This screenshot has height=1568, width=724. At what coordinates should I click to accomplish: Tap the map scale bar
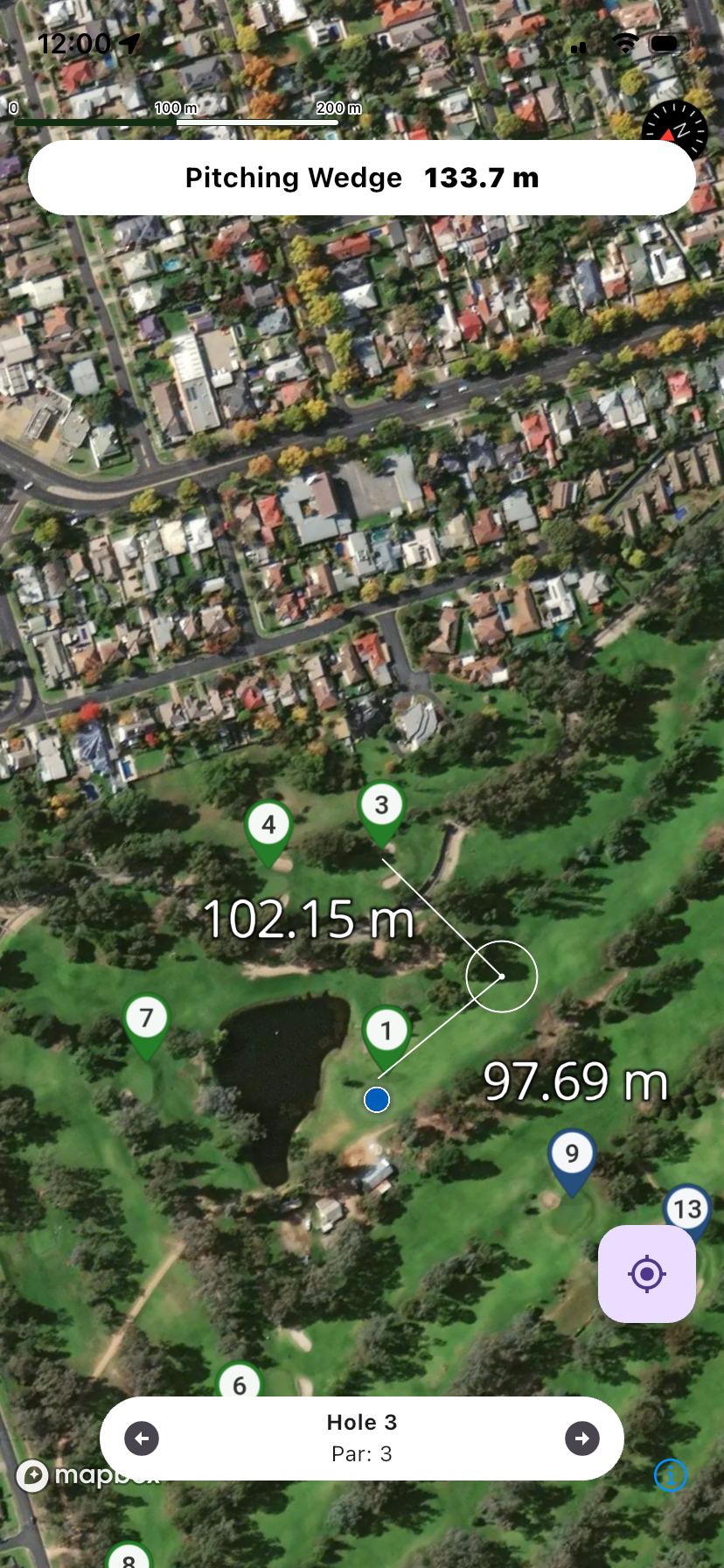(175, 118)
